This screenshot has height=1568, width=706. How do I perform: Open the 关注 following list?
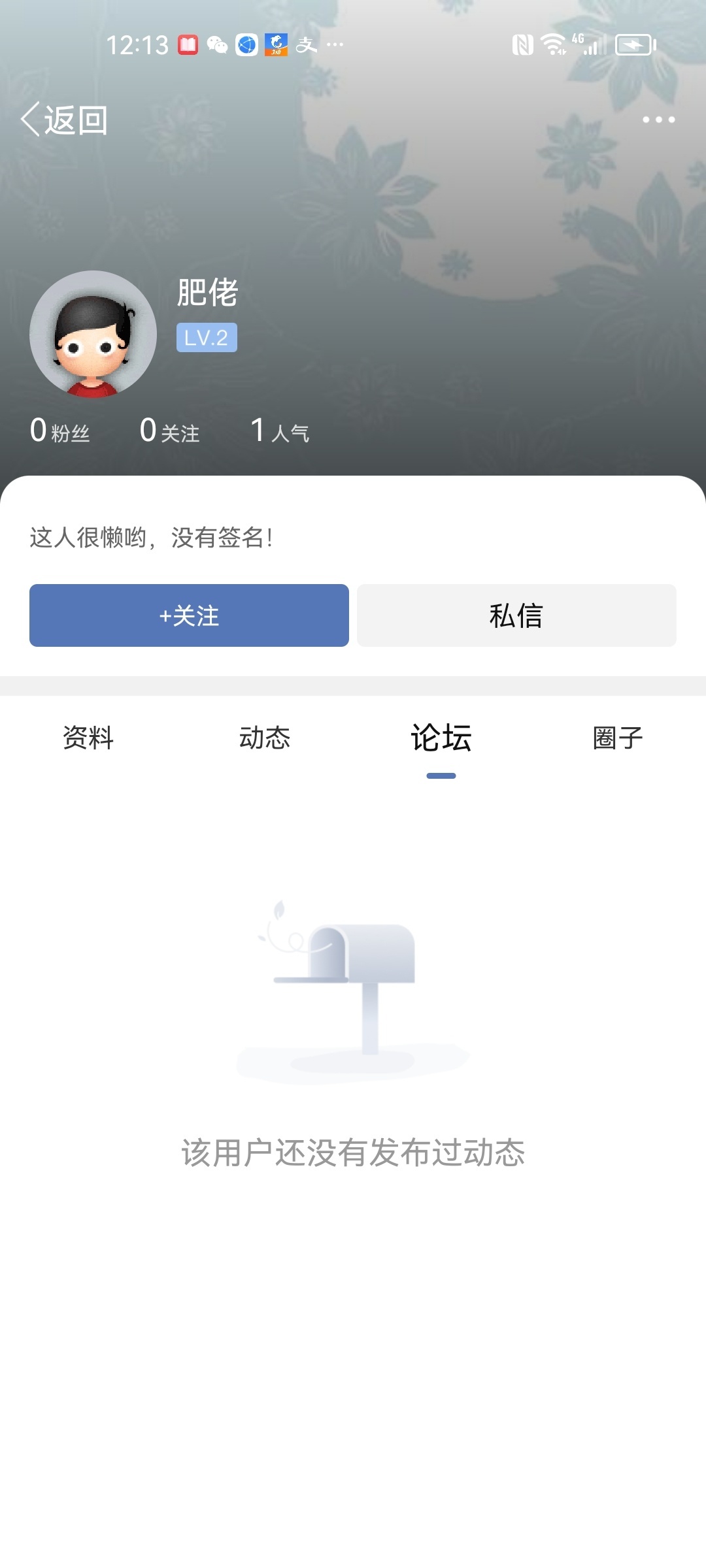click(170, 431)
